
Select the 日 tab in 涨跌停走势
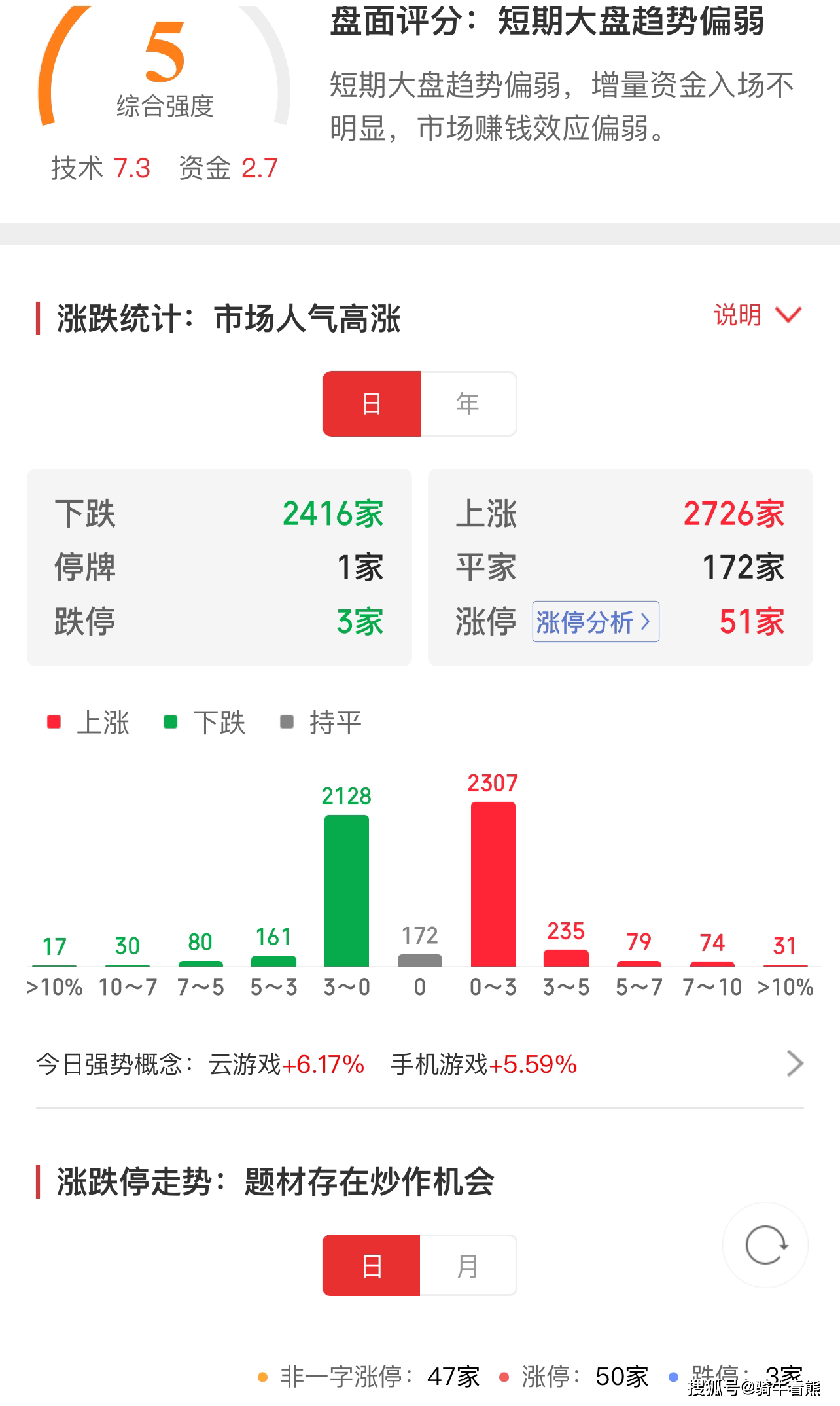coord(371,1265)
